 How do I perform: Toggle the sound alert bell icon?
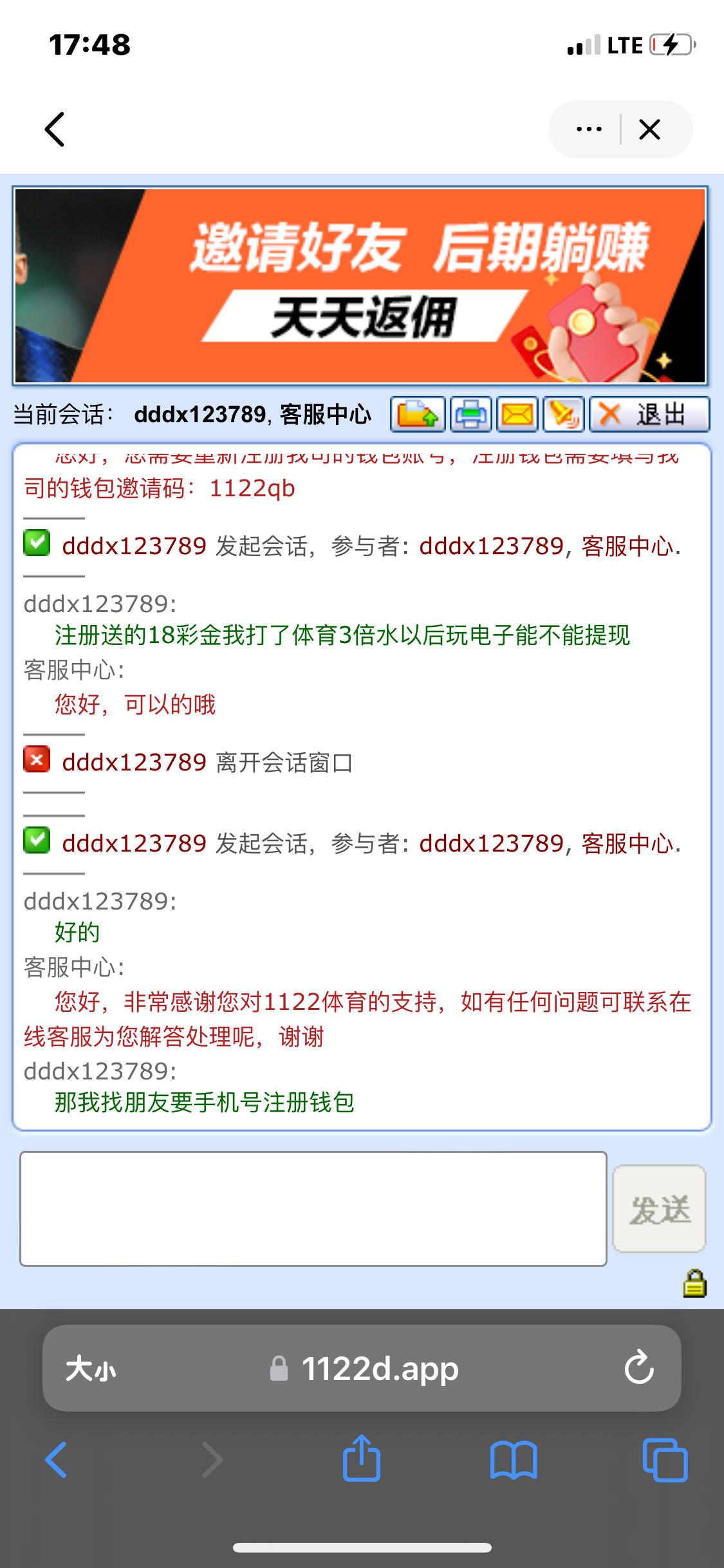[564, 414]
